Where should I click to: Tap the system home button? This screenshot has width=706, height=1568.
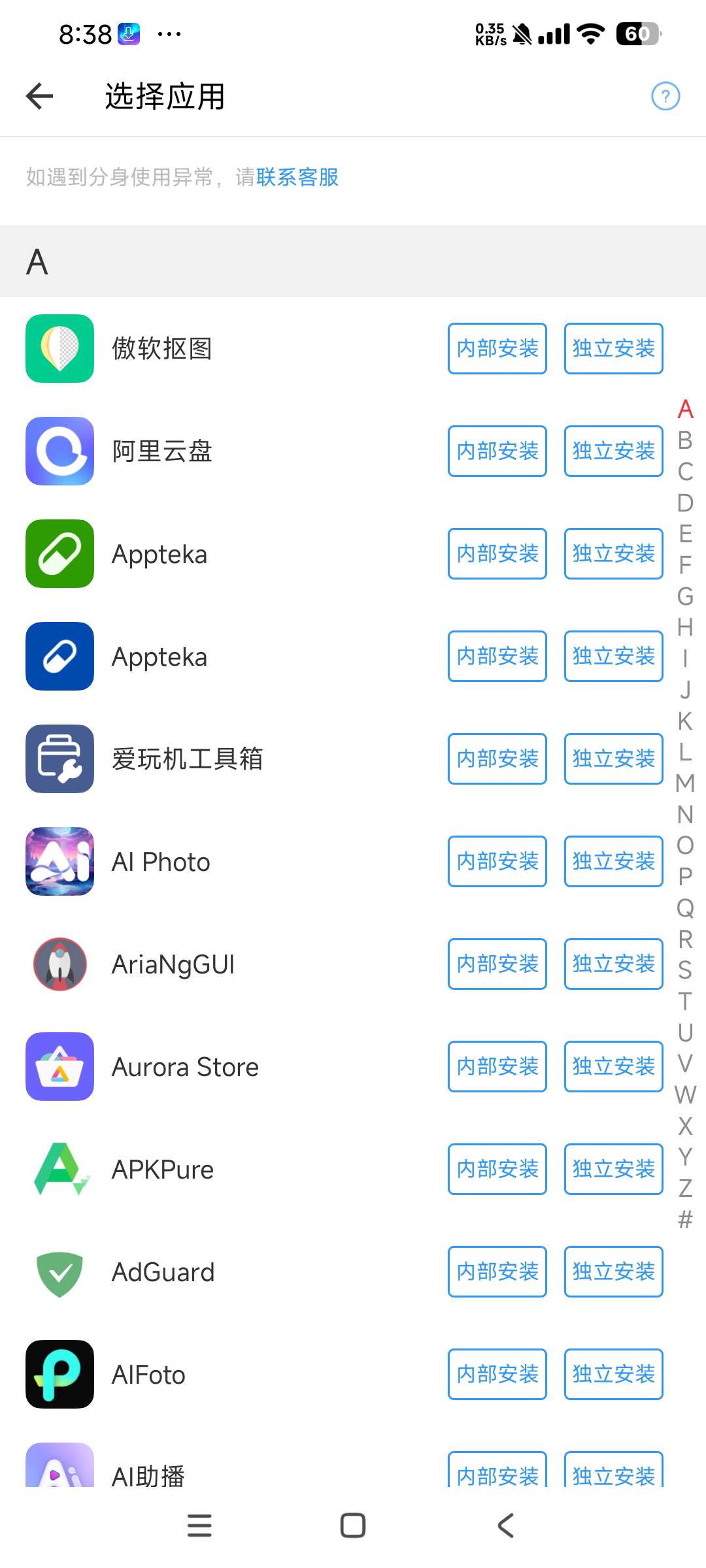coord(353,1526)
